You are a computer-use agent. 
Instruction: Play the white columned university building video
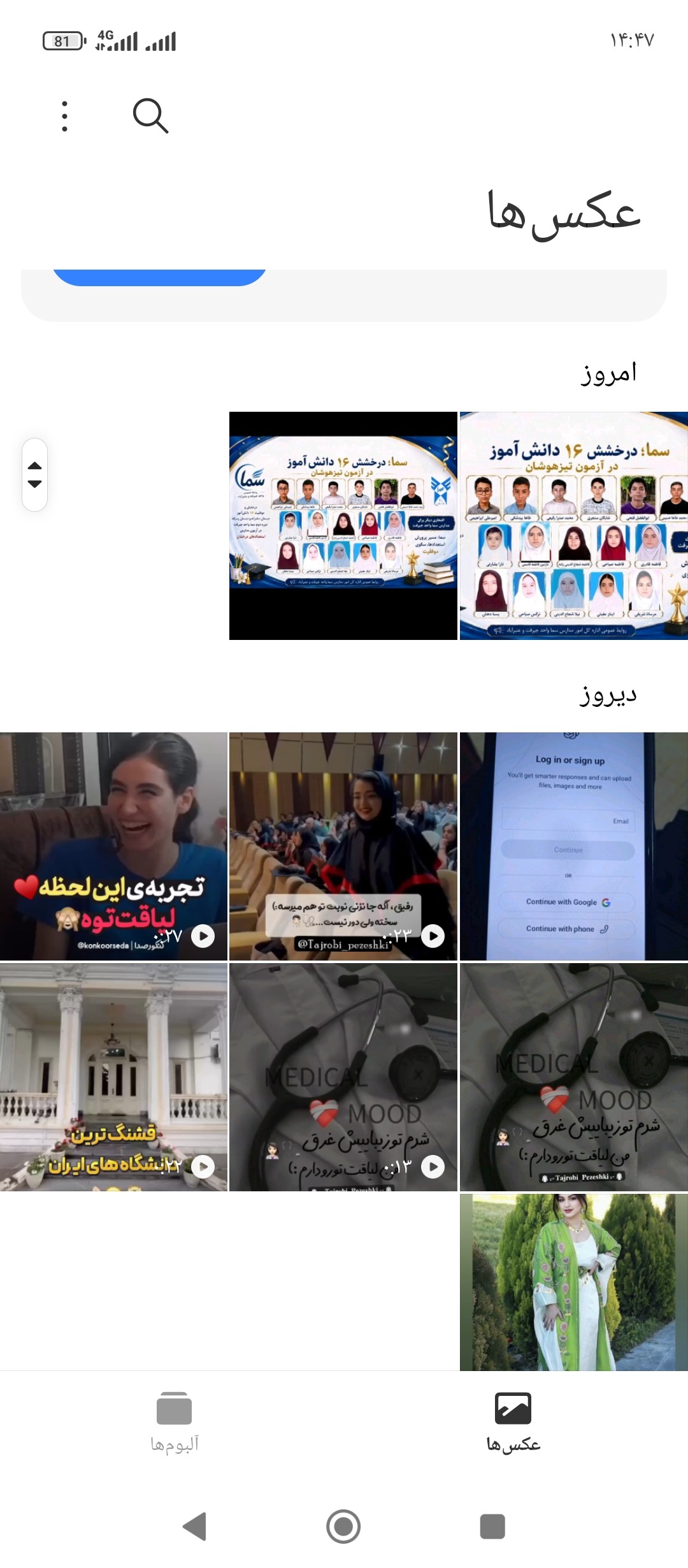(113, 1077)
